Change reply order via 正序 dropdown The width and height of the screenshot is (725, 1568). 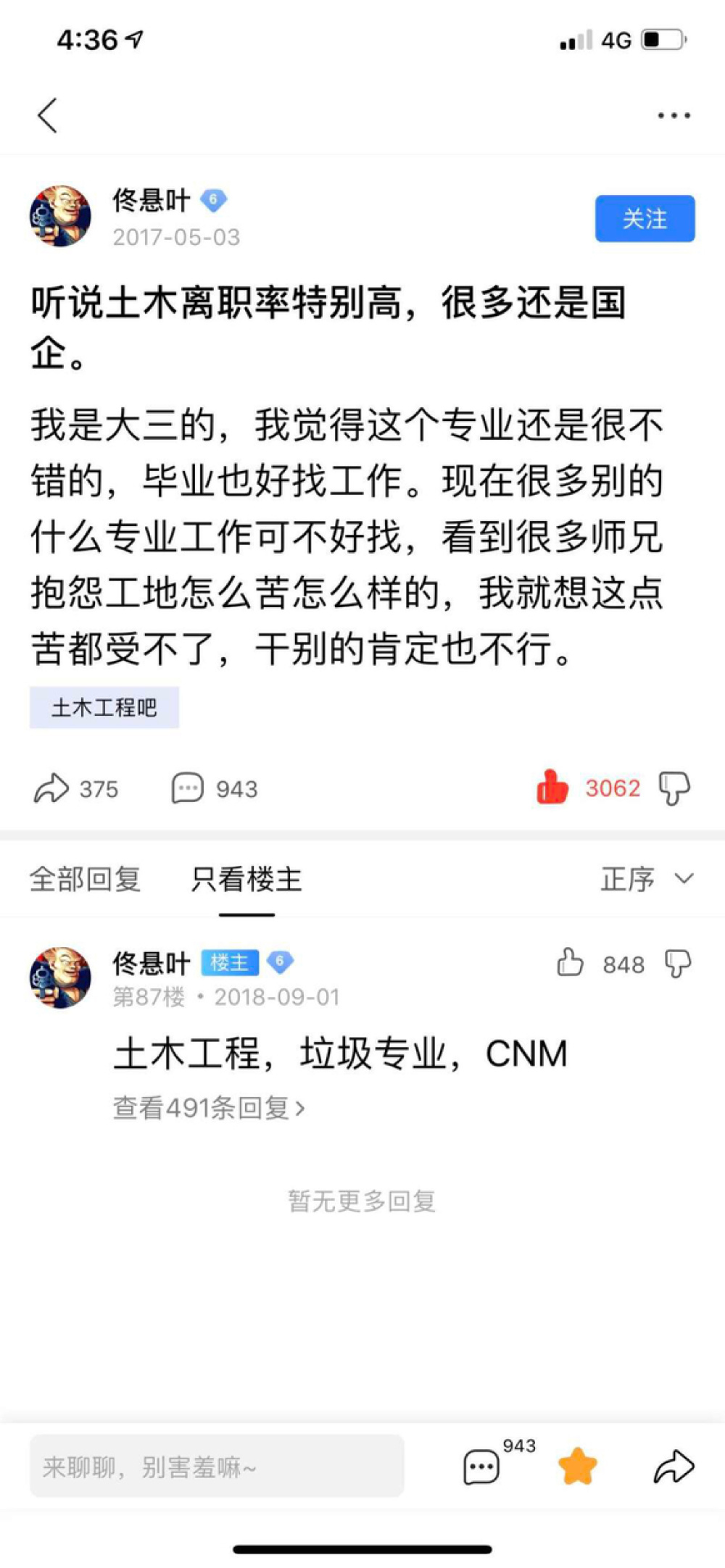[645, 880]
